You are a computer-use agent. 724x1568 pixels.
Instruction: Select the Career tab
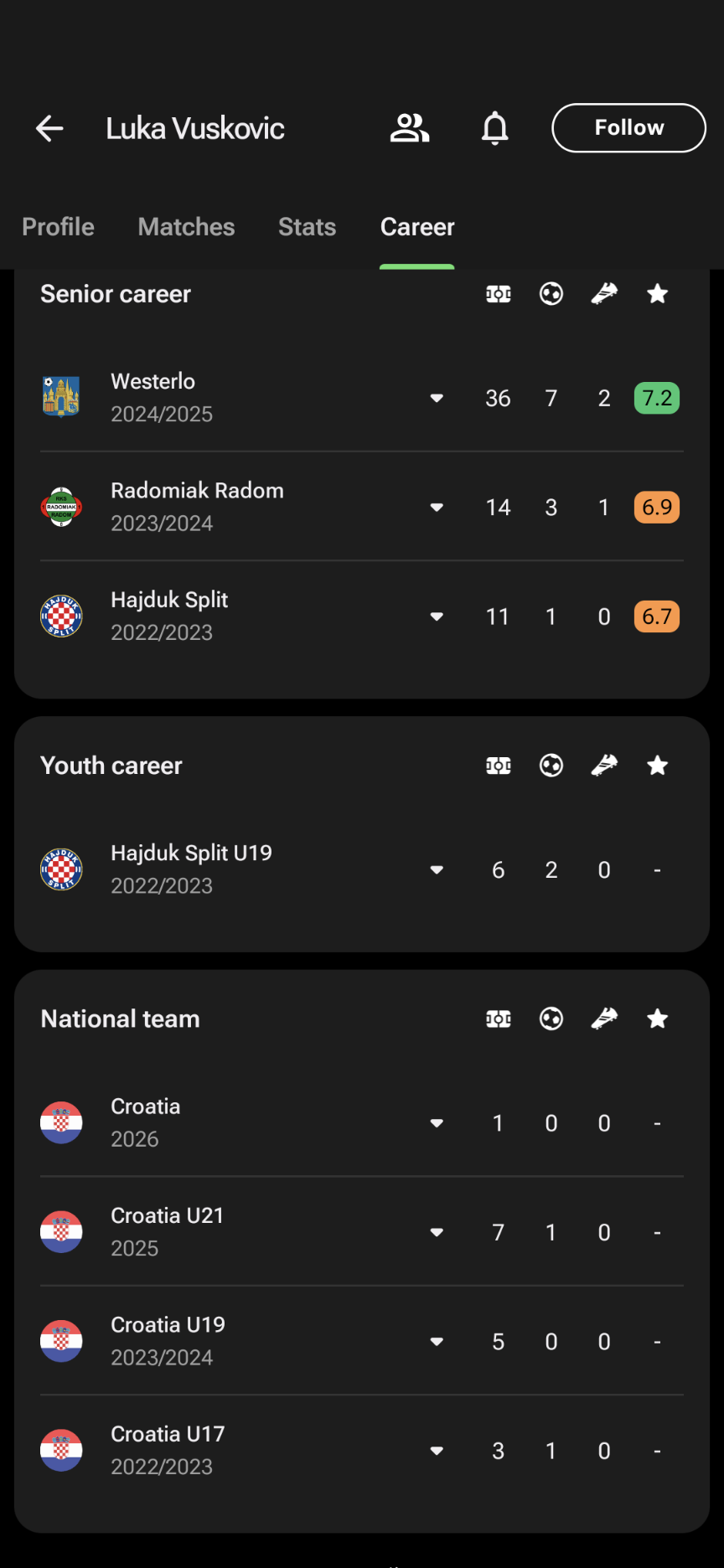click(417, 227)
